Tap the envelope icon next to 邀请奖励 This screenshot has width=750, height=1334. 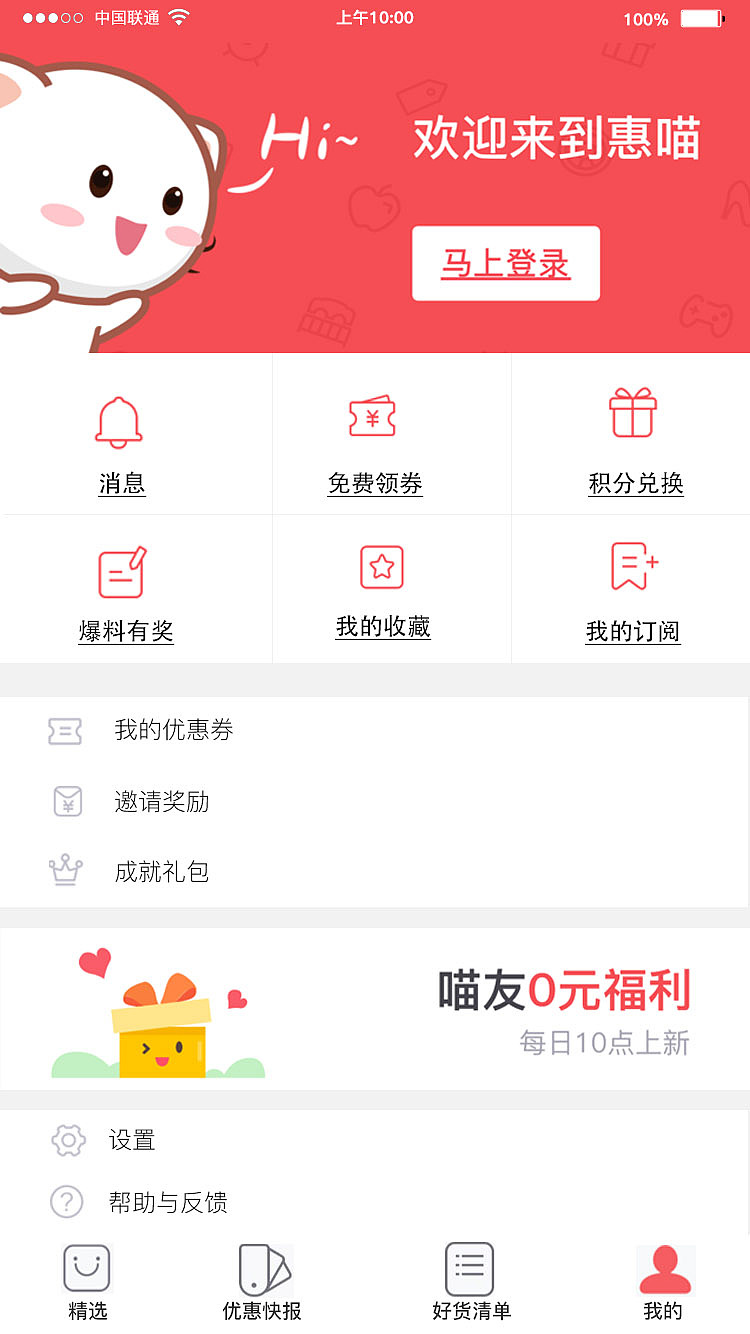(x=66, y=800)
